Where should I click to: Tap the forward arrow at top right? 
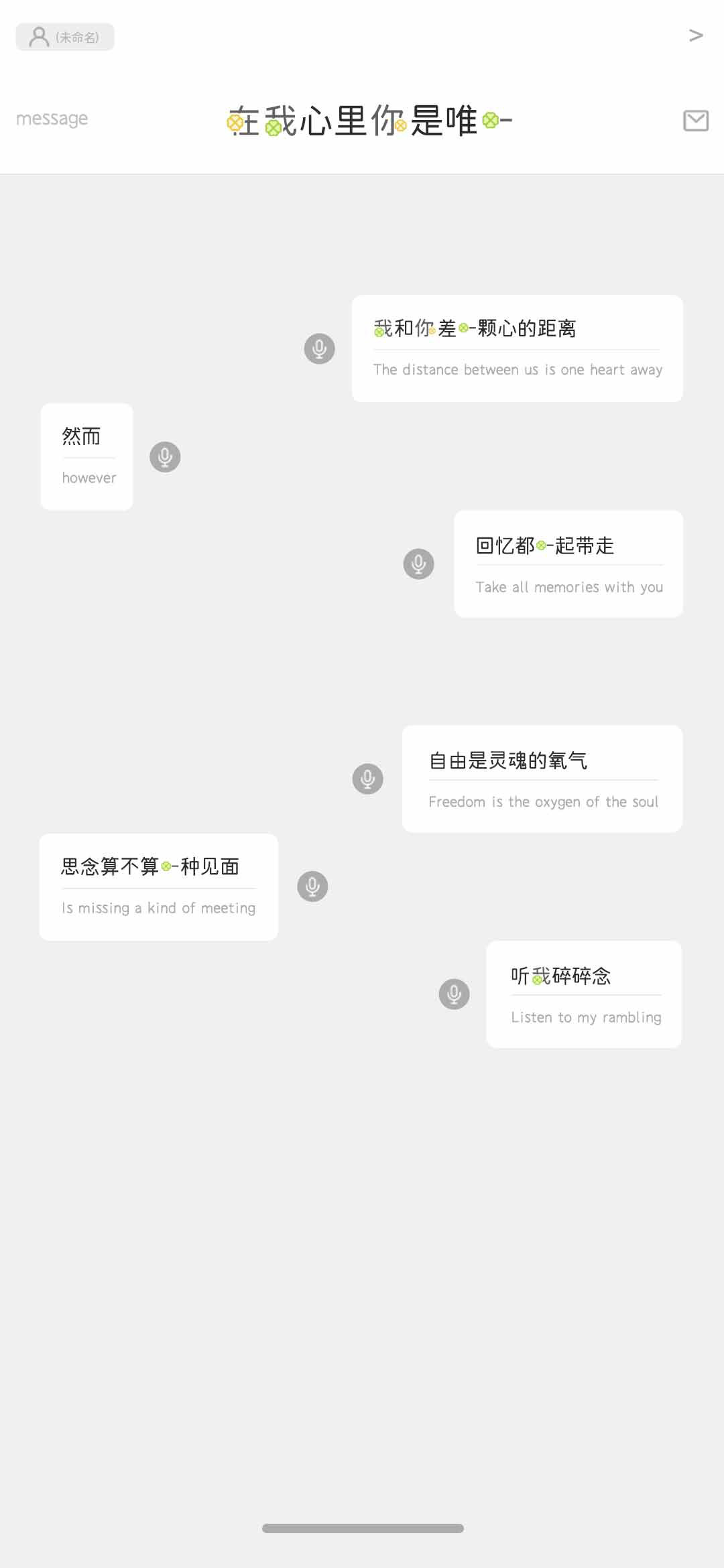pos(696,36)
